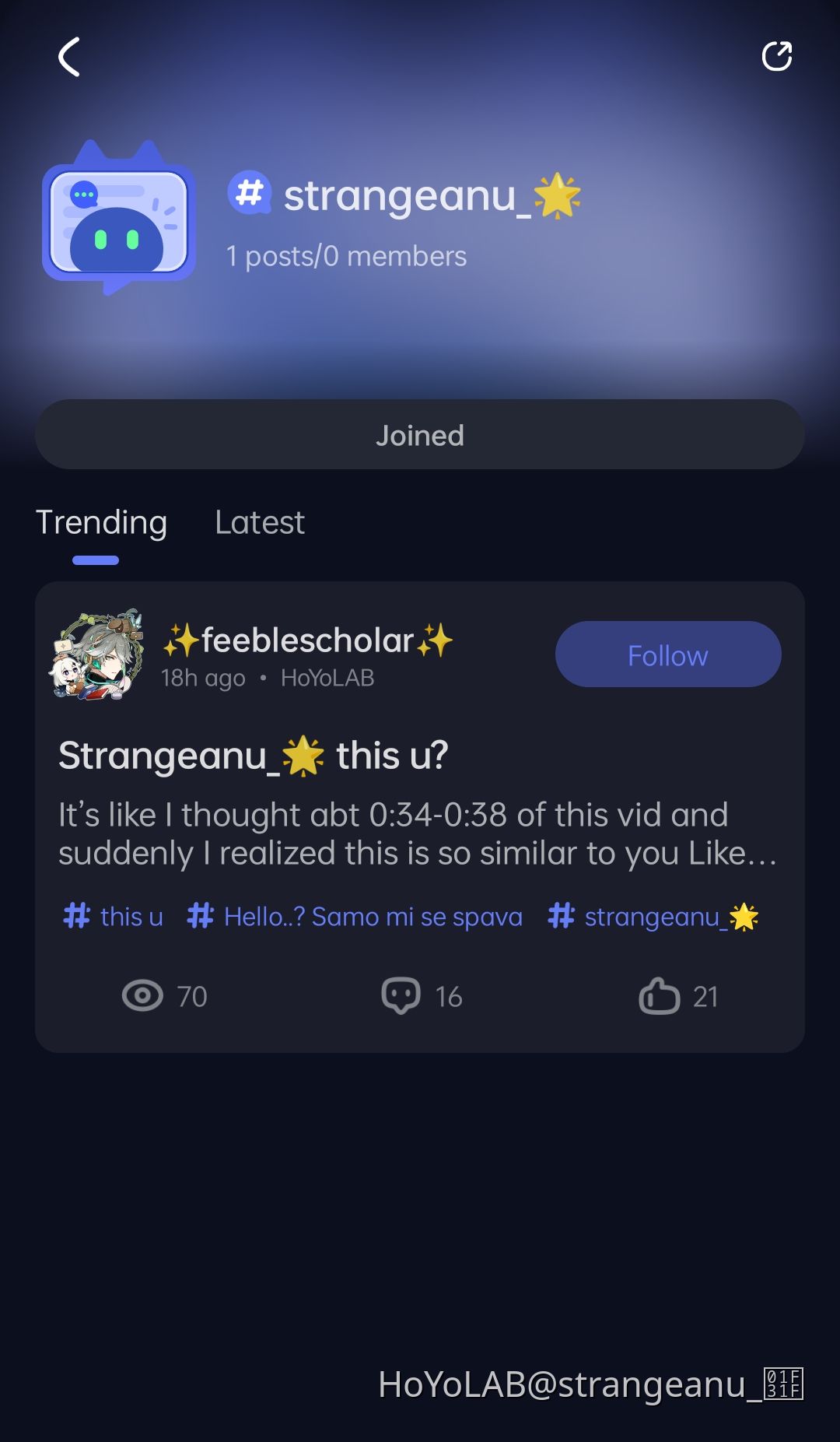
Task: Open the "this u" hashtag
Action: pyautogui.click(x=114, y=917)
